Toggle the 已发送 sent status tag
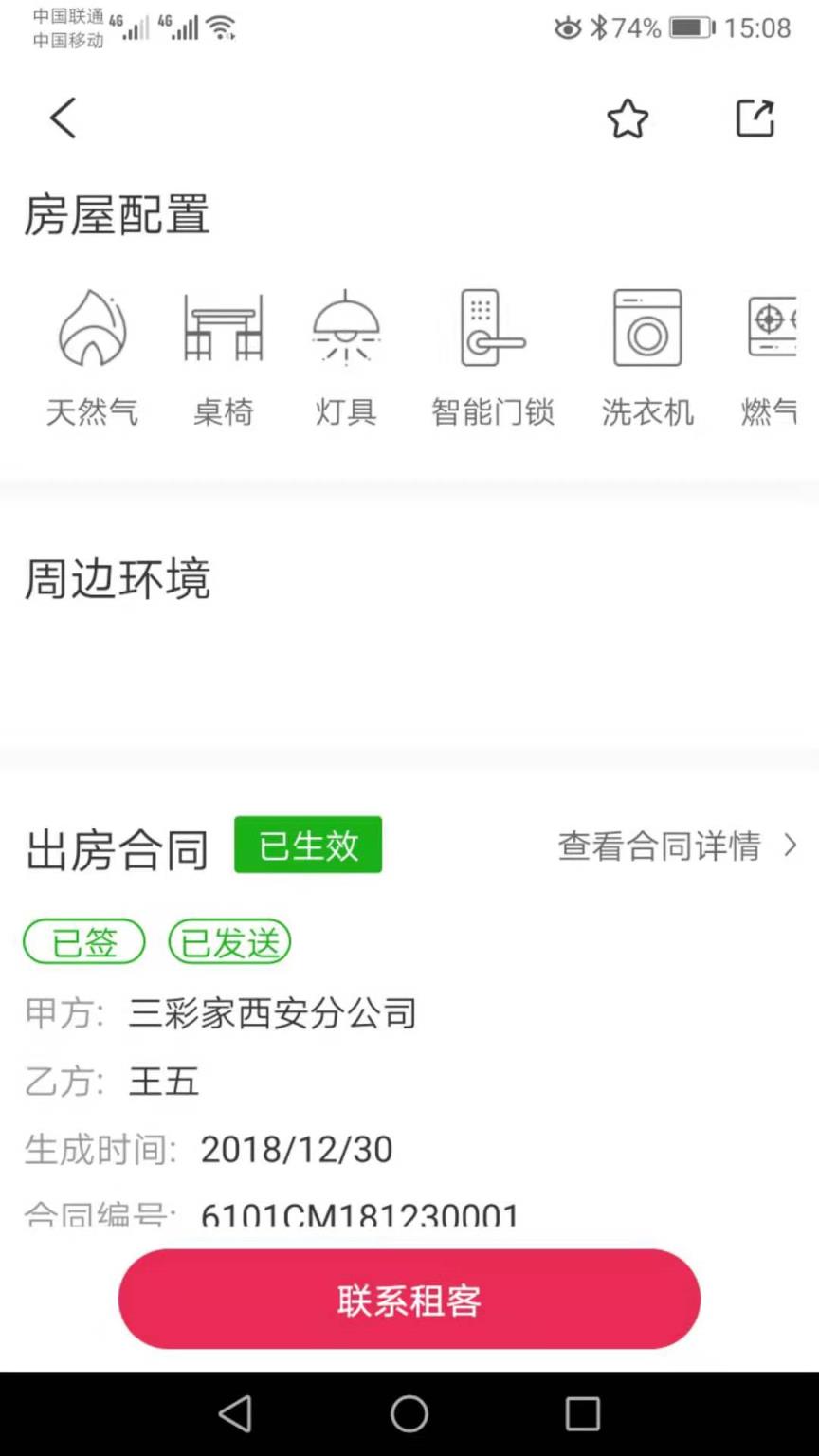The height and width of the screenshot is (1456, 819). tap(229, 941)
